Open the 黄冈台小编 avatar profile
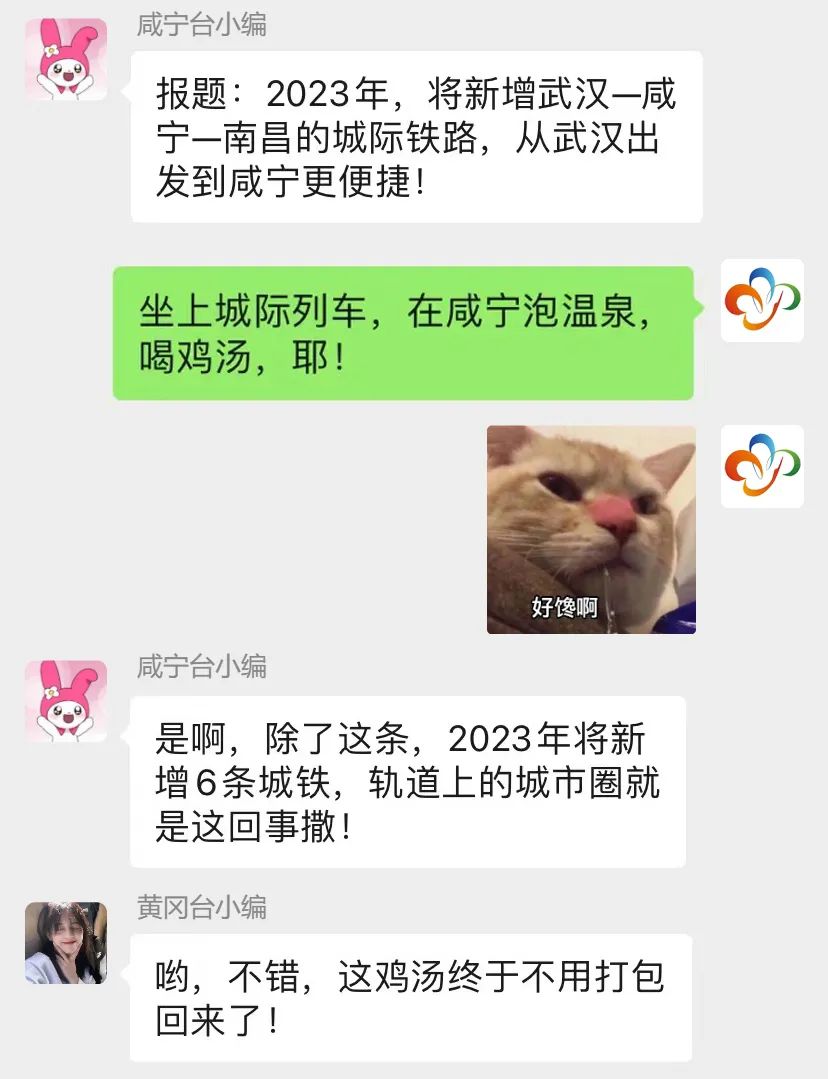This screenshot has height=1079, width=828. tap(66, 942)
